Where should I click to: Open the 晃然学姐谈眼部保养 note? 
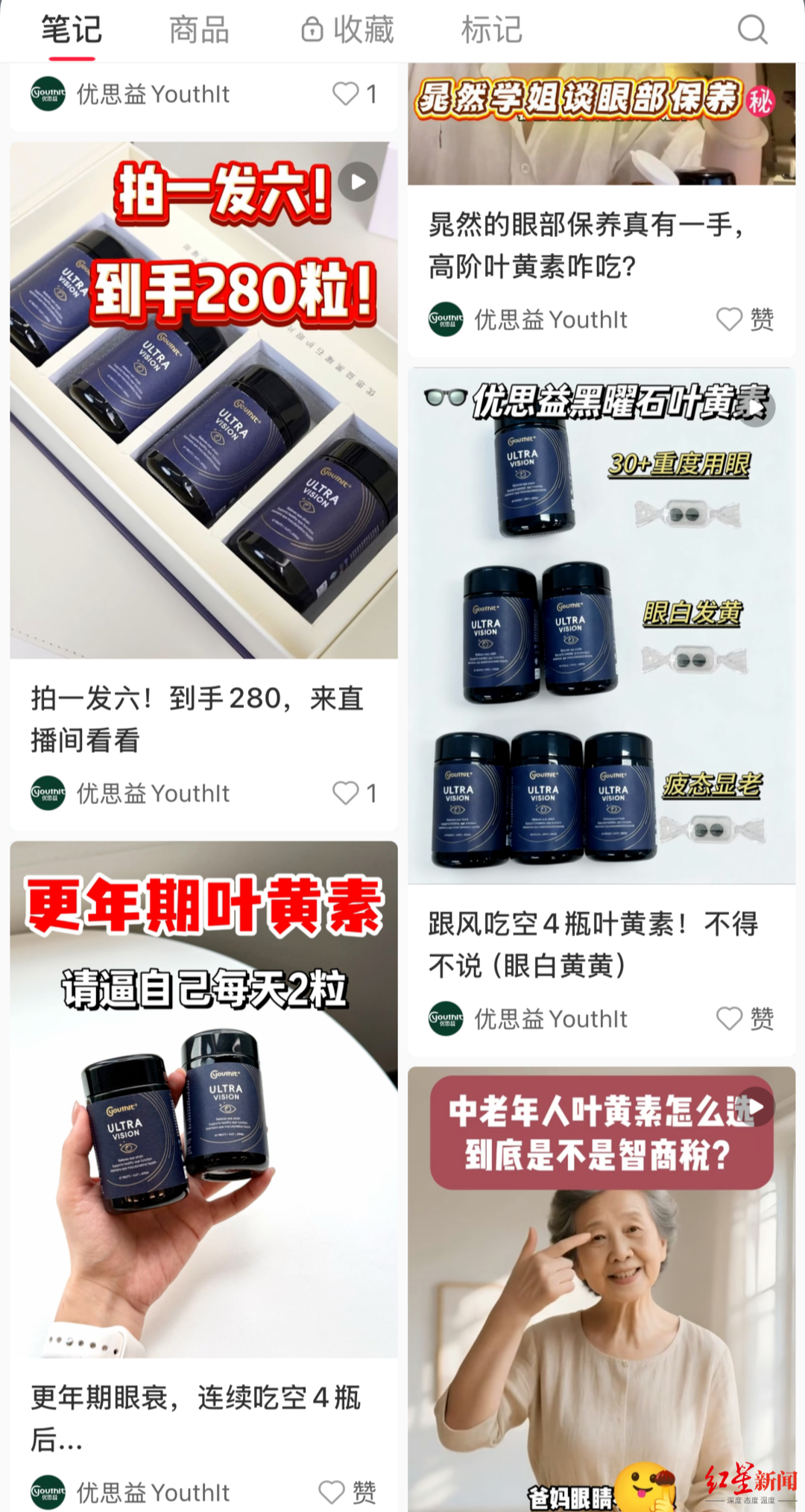pyautogui.click(x=601, y=124)
